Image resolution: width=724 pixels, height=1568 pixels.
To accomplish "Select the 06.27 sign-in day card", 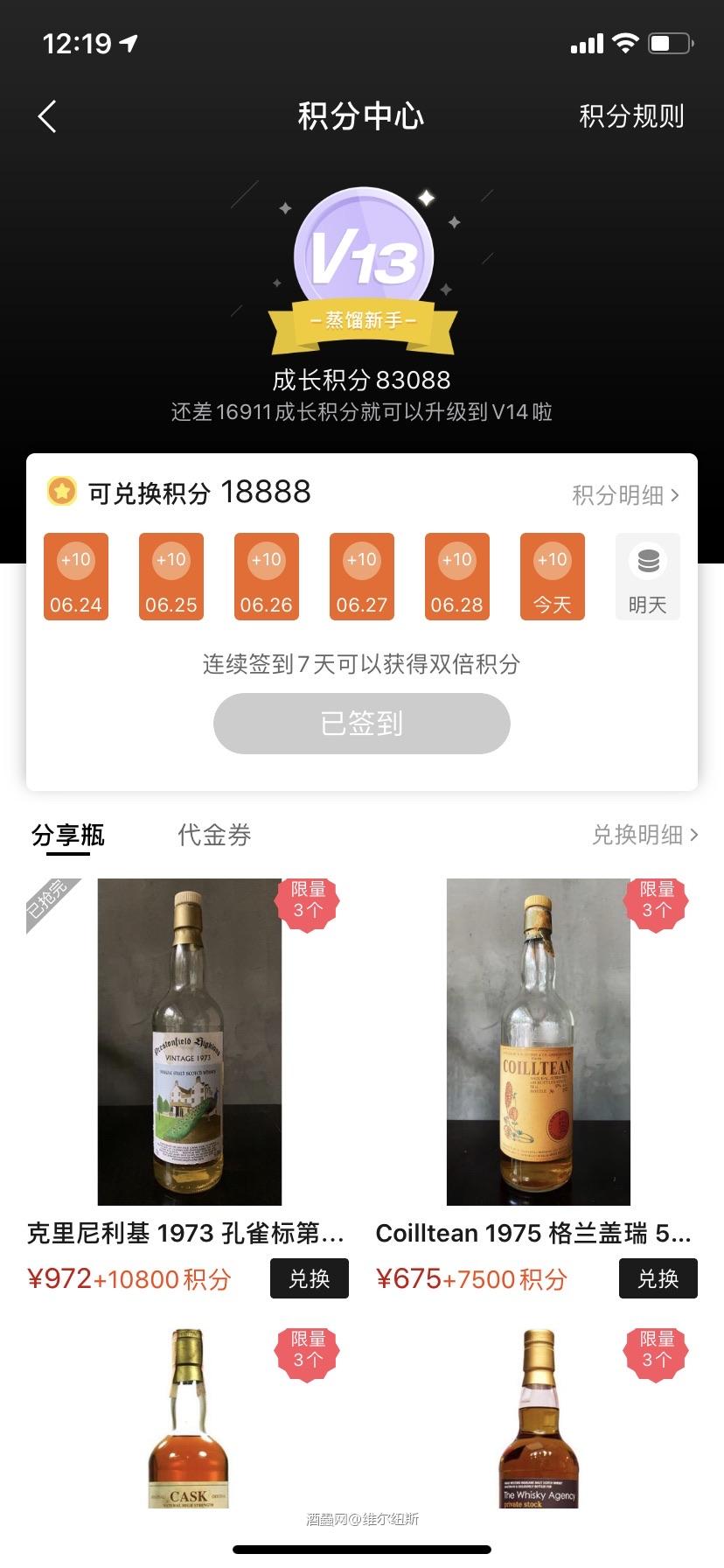I will (361, 577).
